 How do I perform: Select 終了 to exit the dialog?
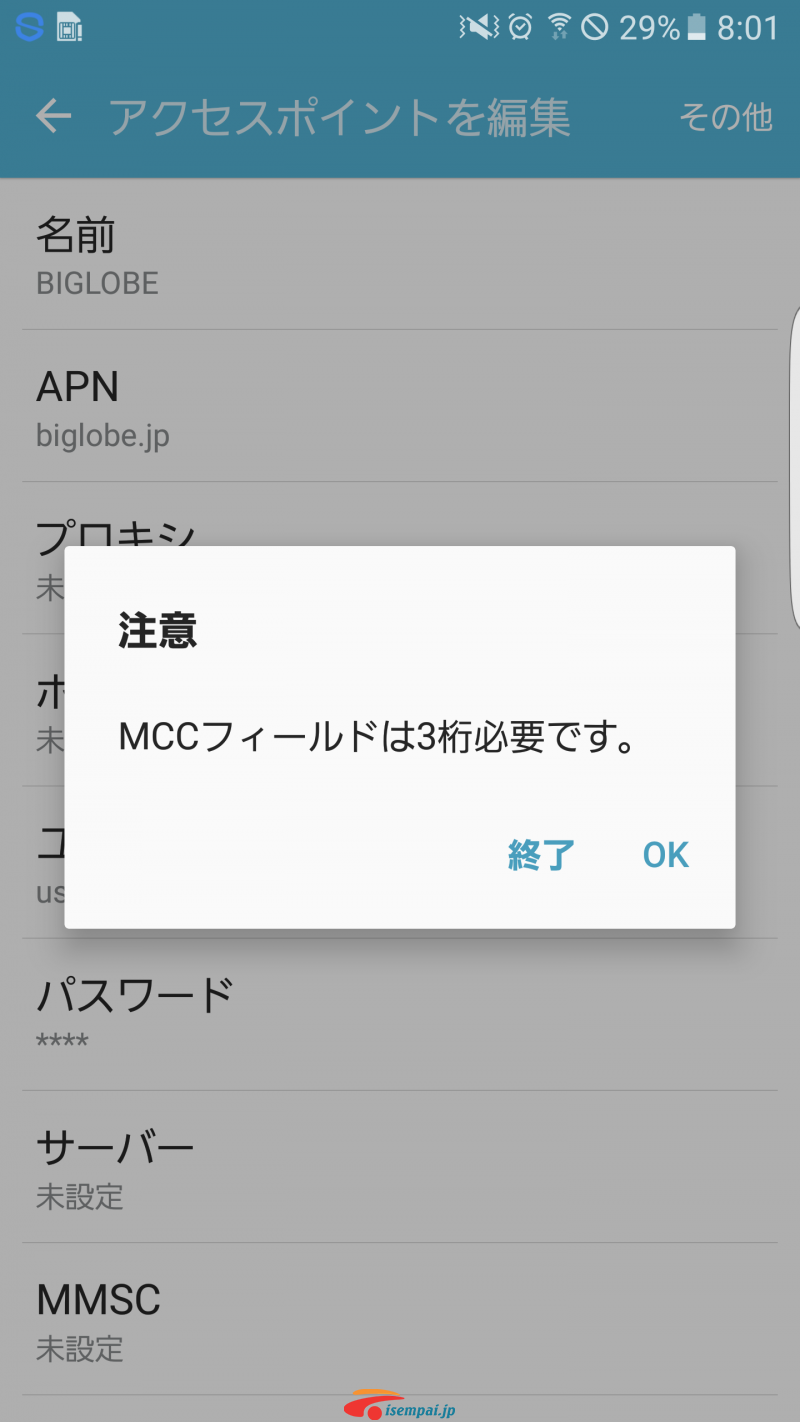tap(541, 855)
